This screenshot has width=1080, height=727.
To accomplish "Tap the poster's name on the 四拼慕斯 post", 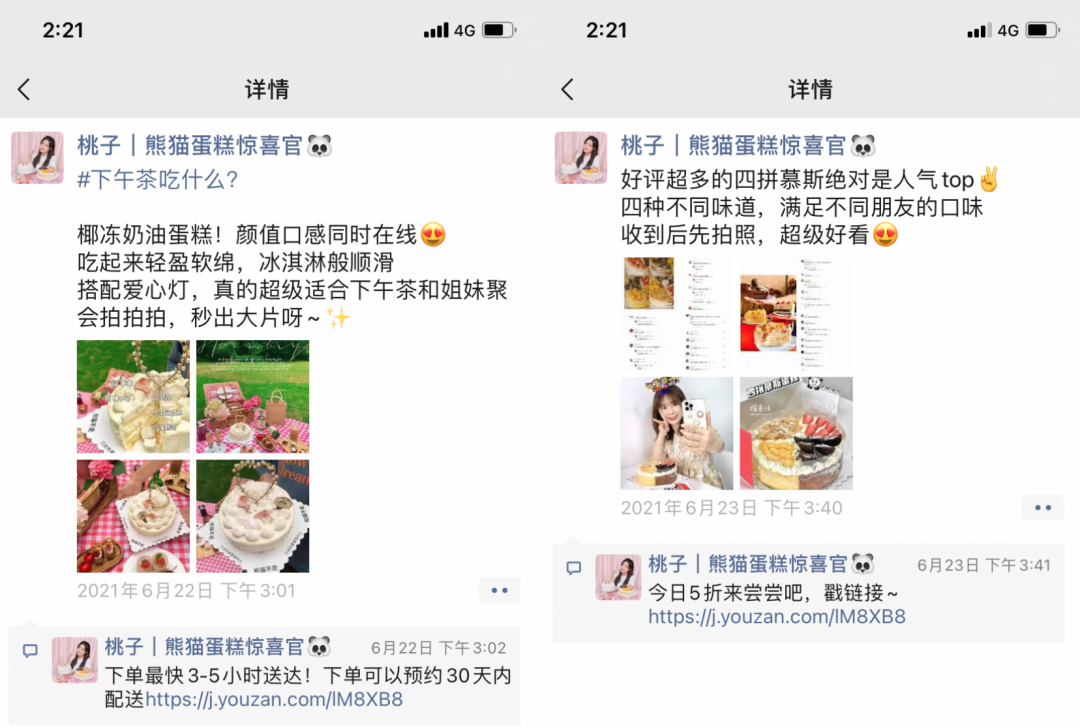I will point(733,146).
